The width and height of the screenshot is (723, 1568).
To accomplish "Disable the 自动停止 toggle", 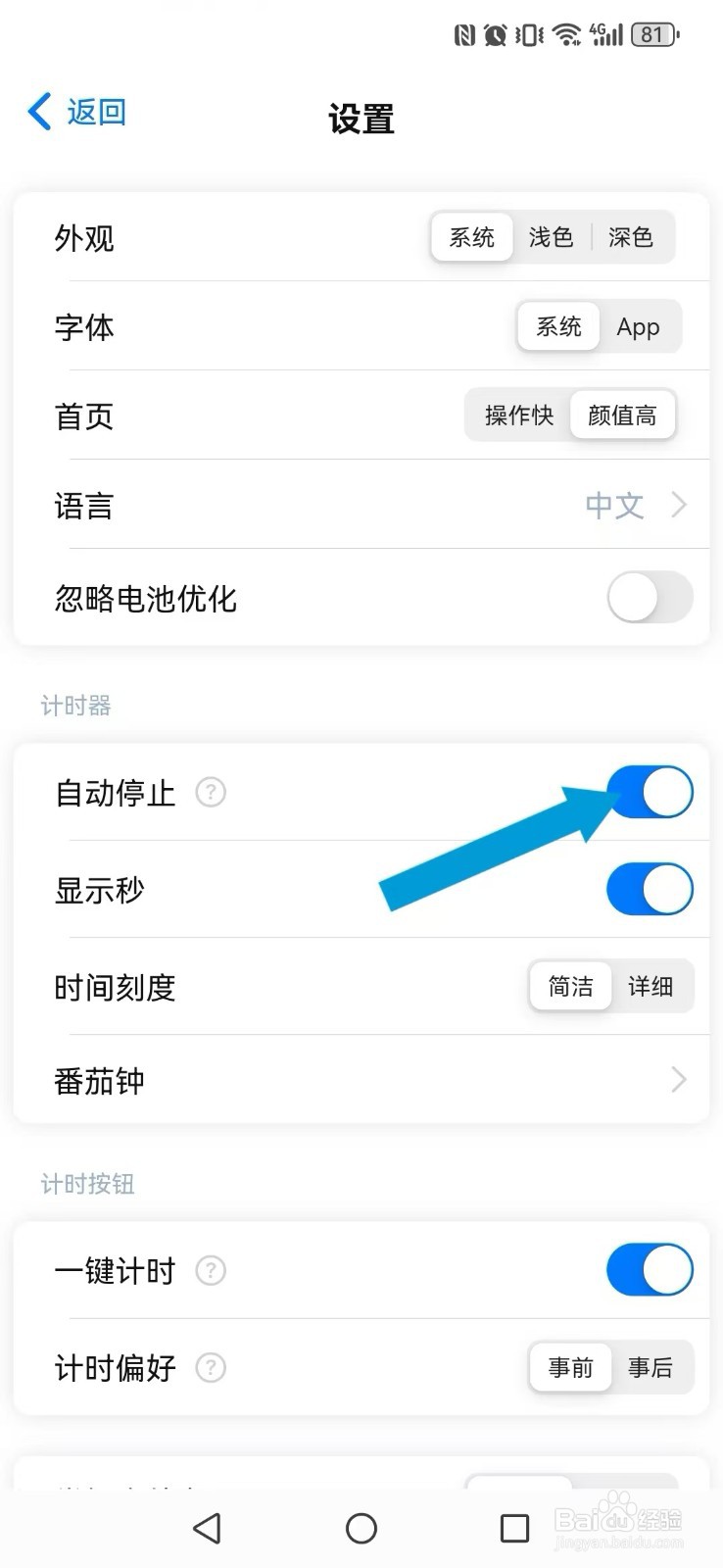I will coord(651,791).
